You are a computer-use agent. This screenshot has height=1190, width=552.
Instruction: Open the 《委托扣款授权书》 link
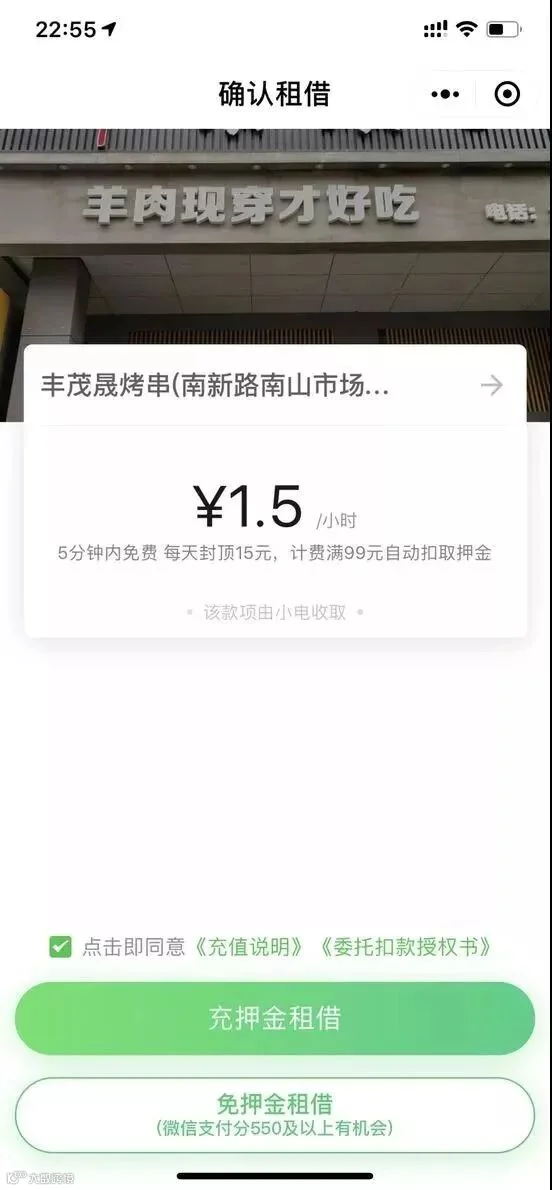point(406,946)
